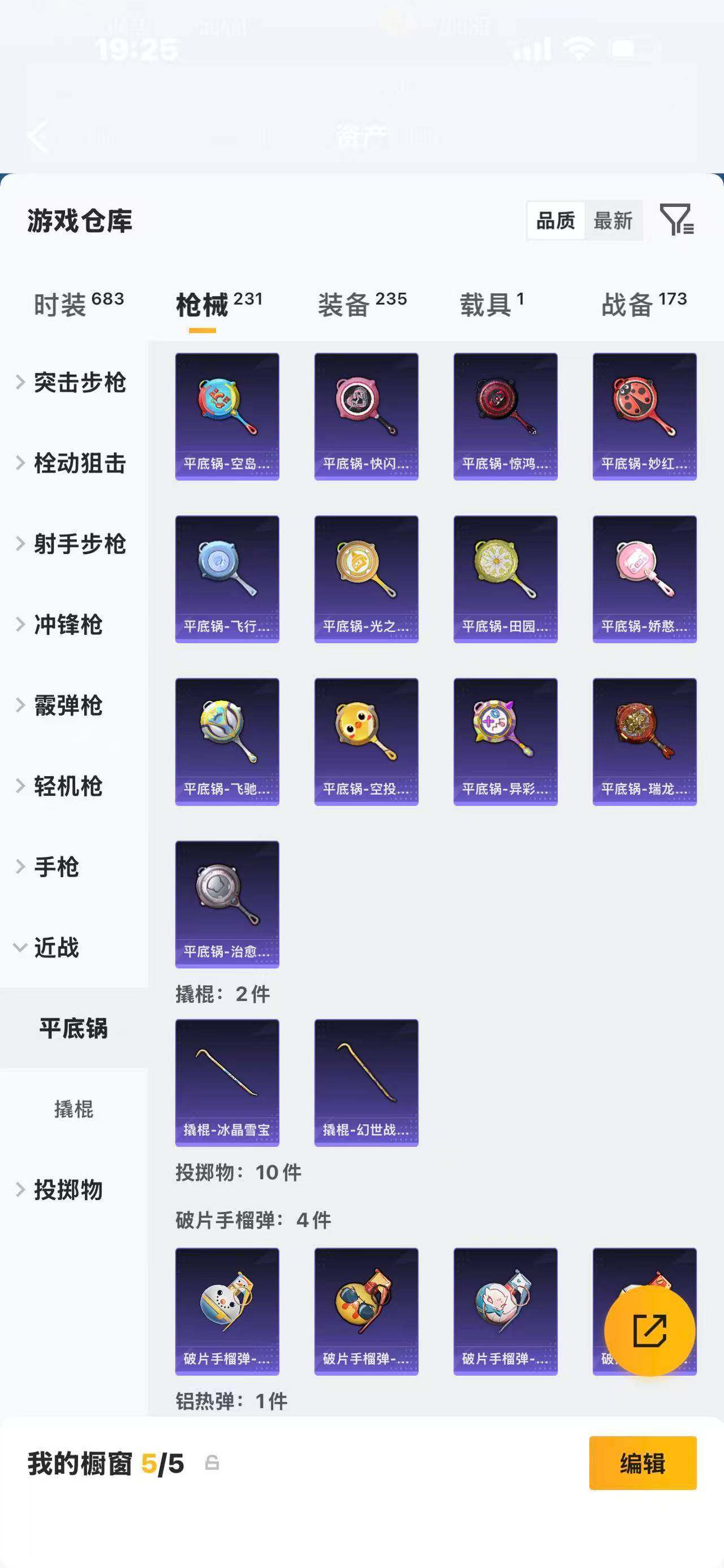Tap the back arrow at top left
The height and width of the screenshot is (1568, 724).
click(38, 135)
